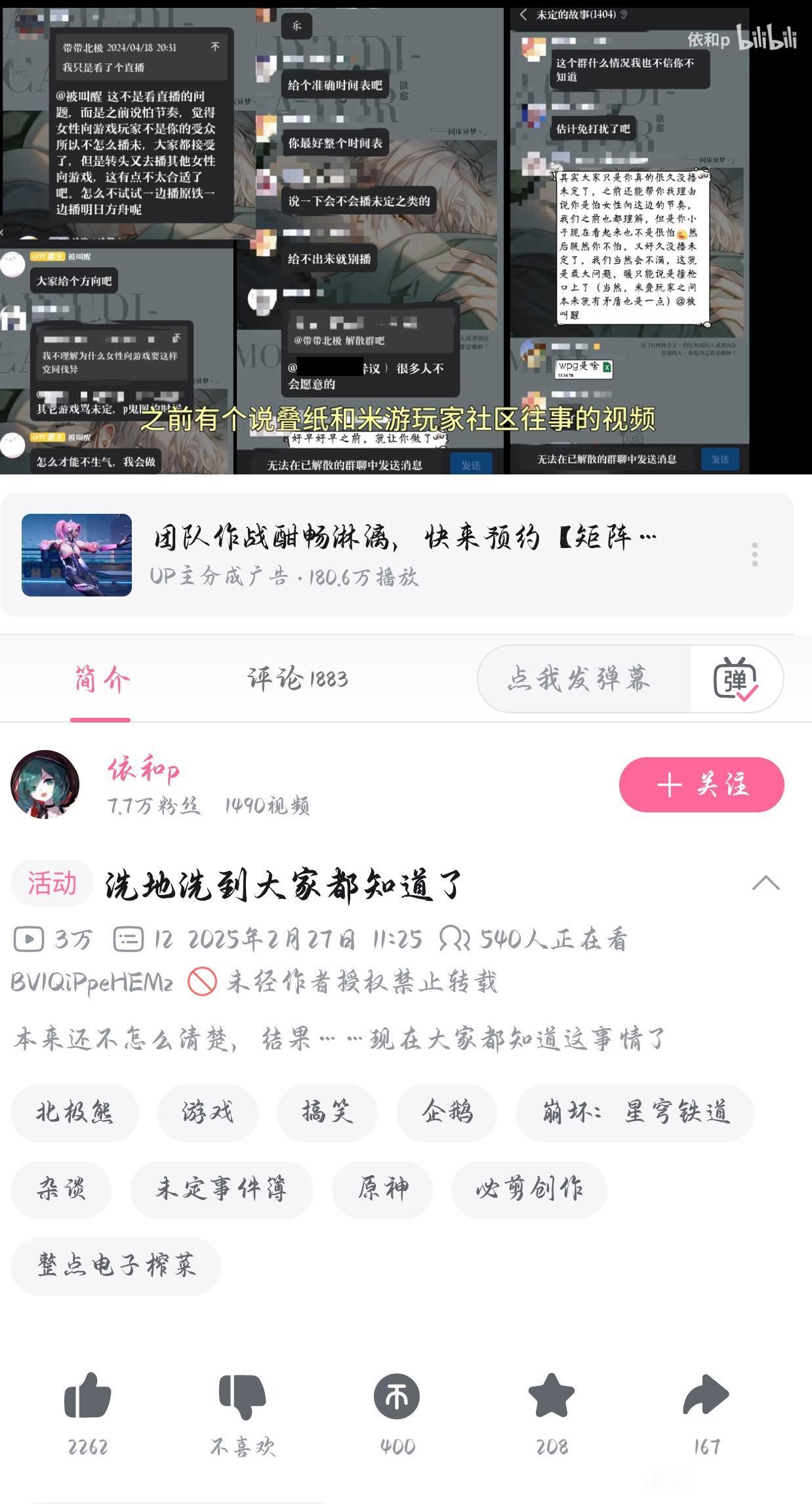Share the video via arrow icon
812x1504 pixels.
[x=706, y=1396]
